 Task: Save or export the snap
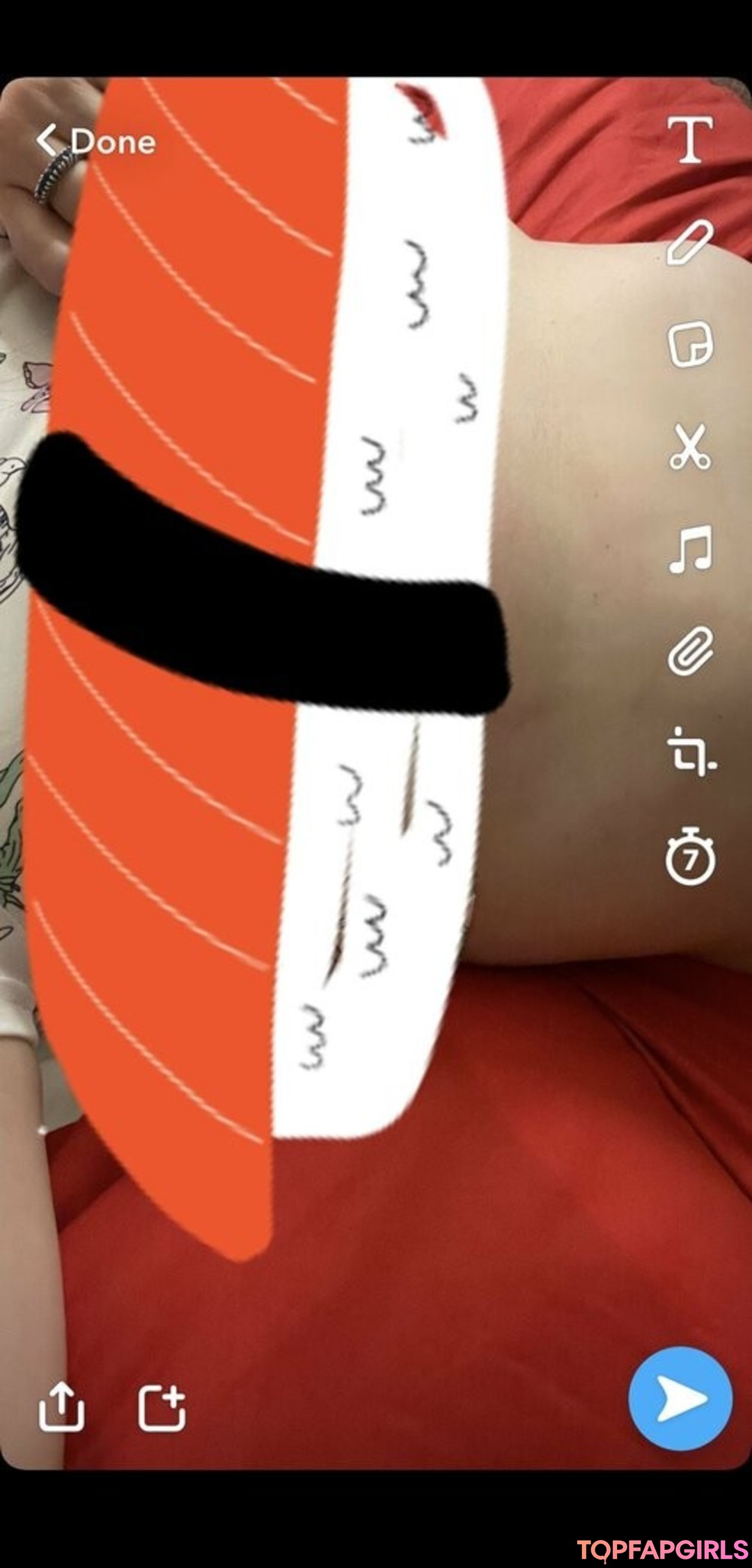pyautogui.click(x=61, y=1406)
